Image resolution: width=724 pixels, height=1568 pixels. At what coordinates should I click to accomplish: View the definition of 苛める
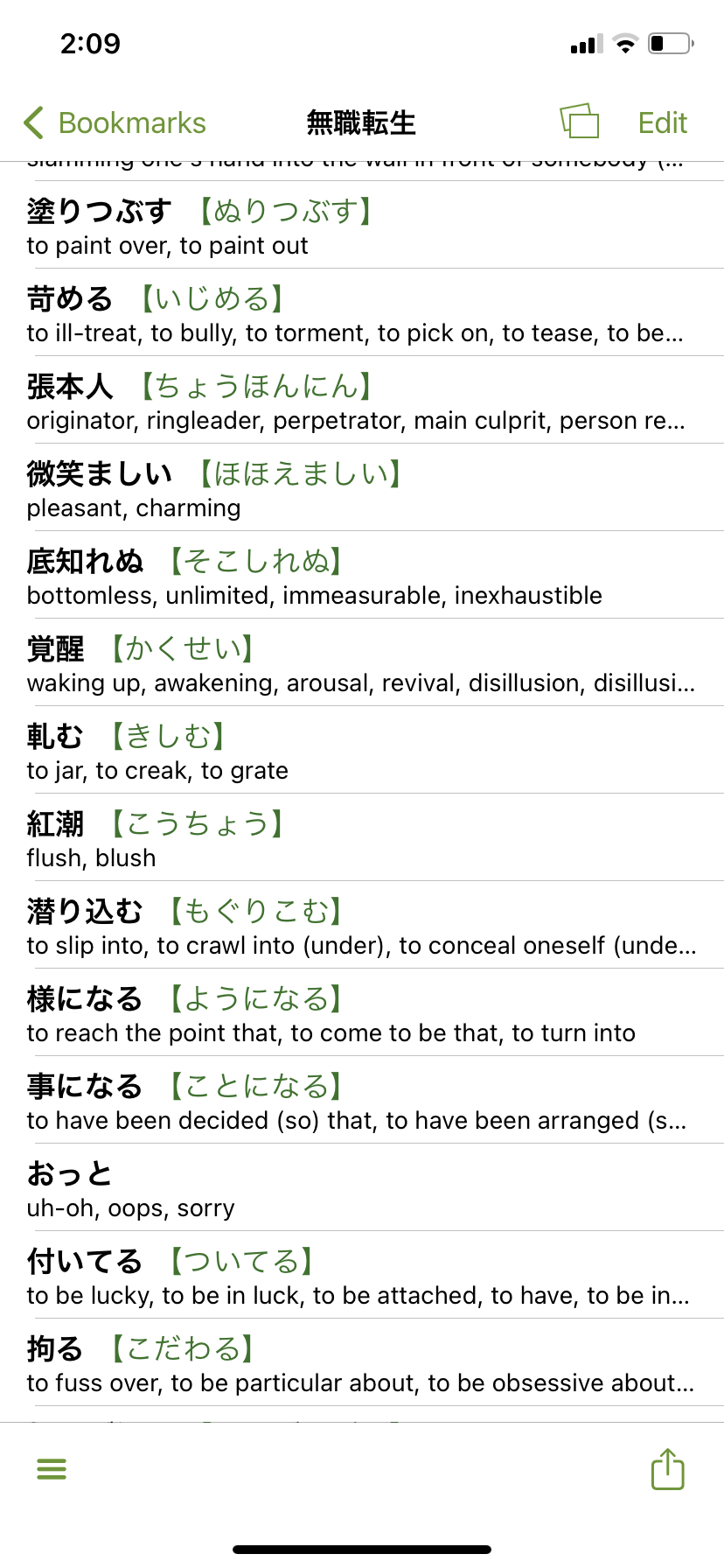point(362,313)
